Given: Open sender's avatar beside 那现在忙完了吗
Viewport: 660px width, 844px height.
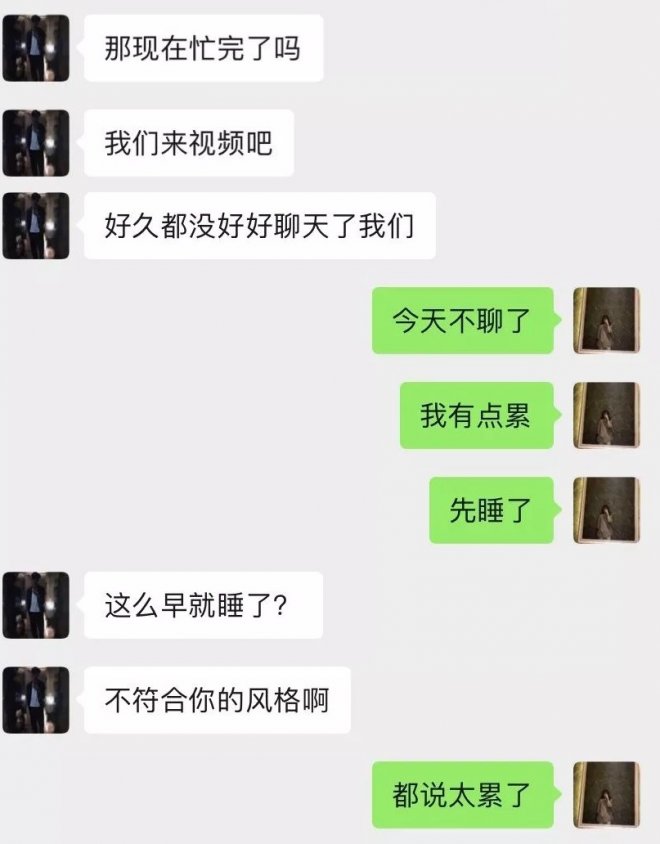Looking at the screenshot, I should (x=36, y=48).
